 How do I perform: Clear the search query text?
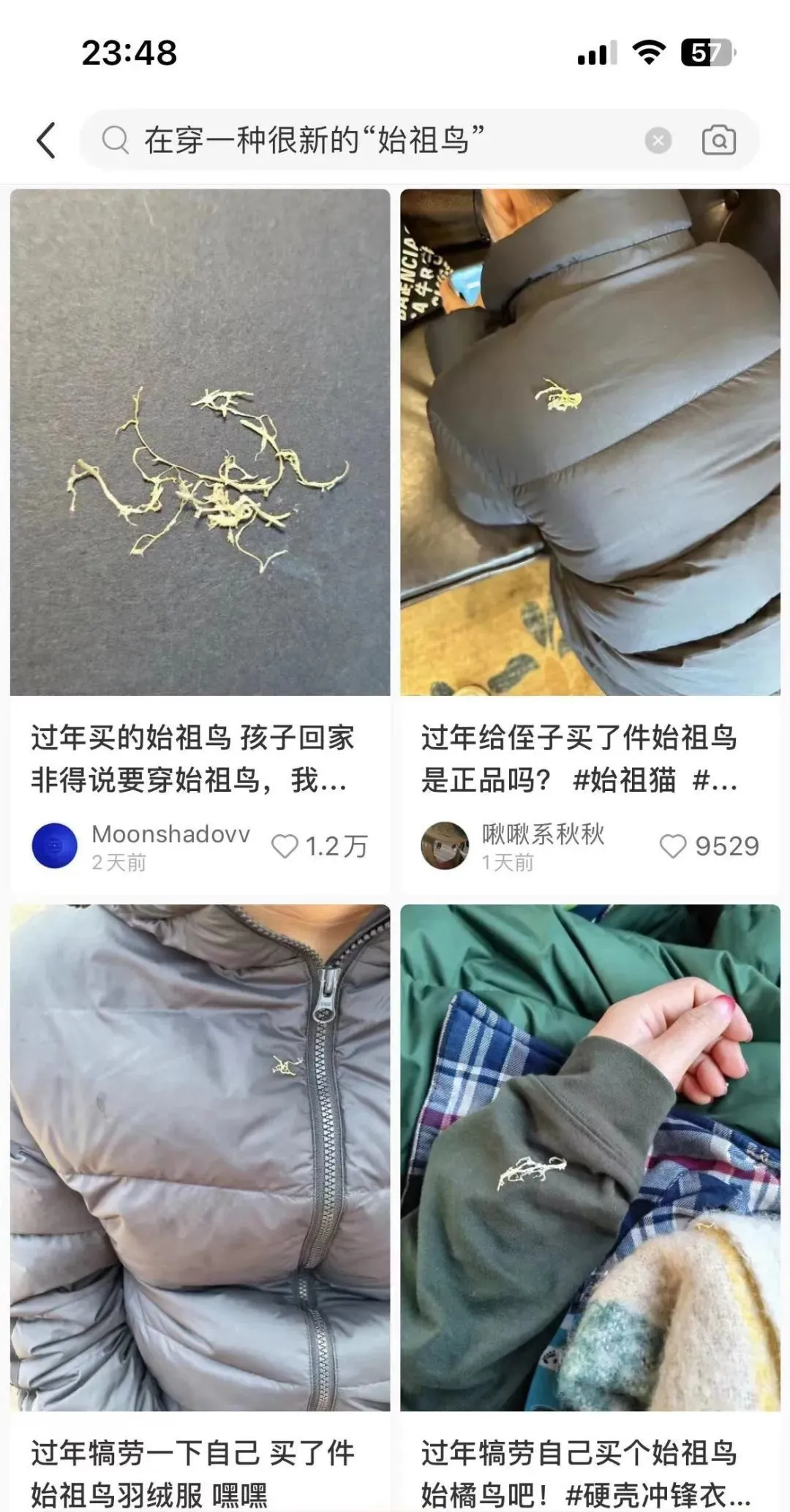click(x=658, y=140)
